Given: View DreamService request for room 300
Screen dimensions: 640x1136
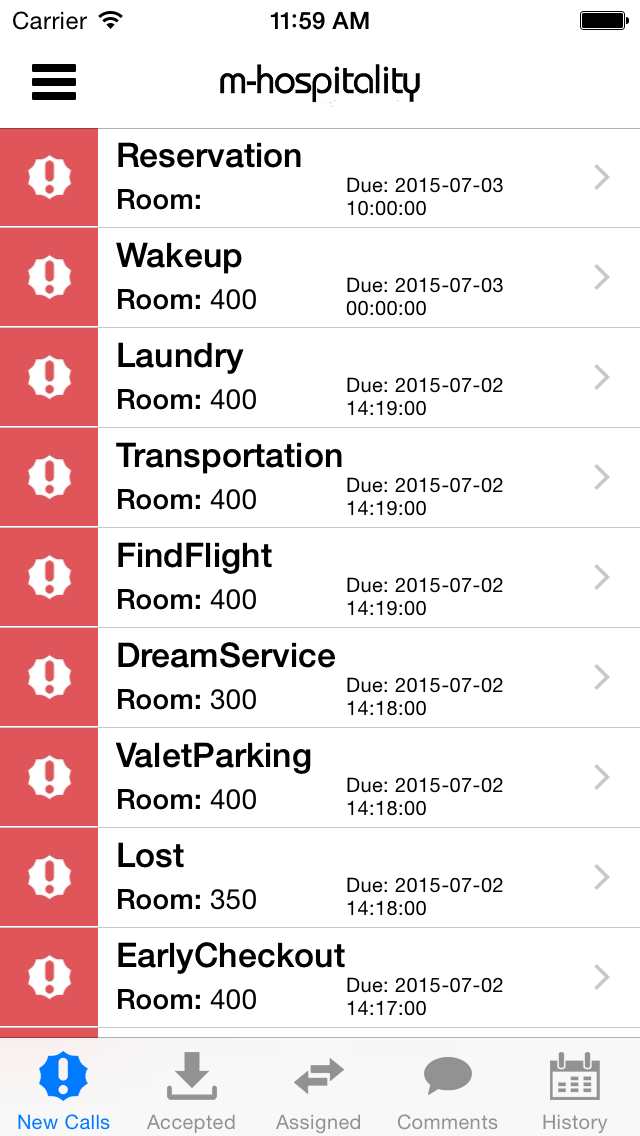Looking at the screenshot, I should pos(320,678).
